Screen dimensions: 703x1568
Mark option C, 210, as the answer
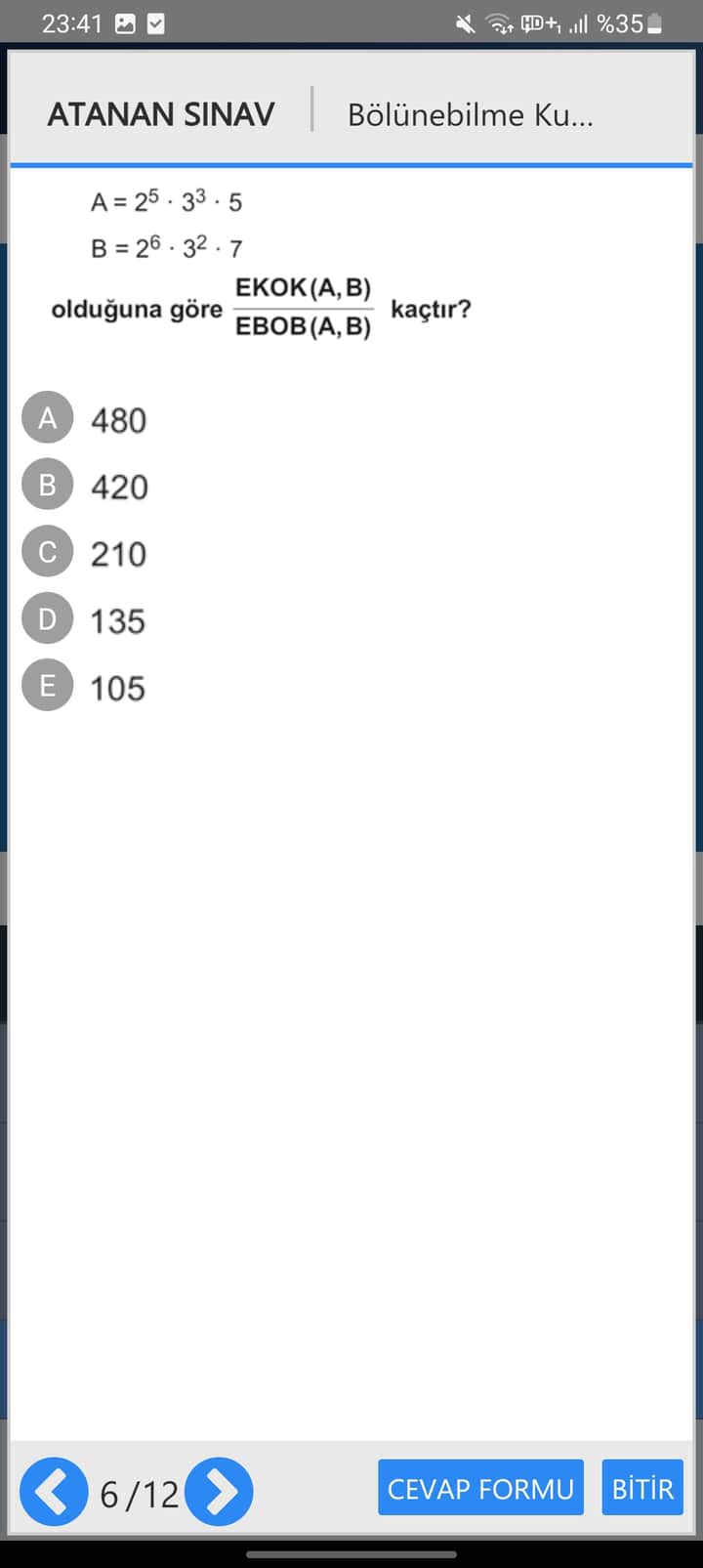pos(47,552)
